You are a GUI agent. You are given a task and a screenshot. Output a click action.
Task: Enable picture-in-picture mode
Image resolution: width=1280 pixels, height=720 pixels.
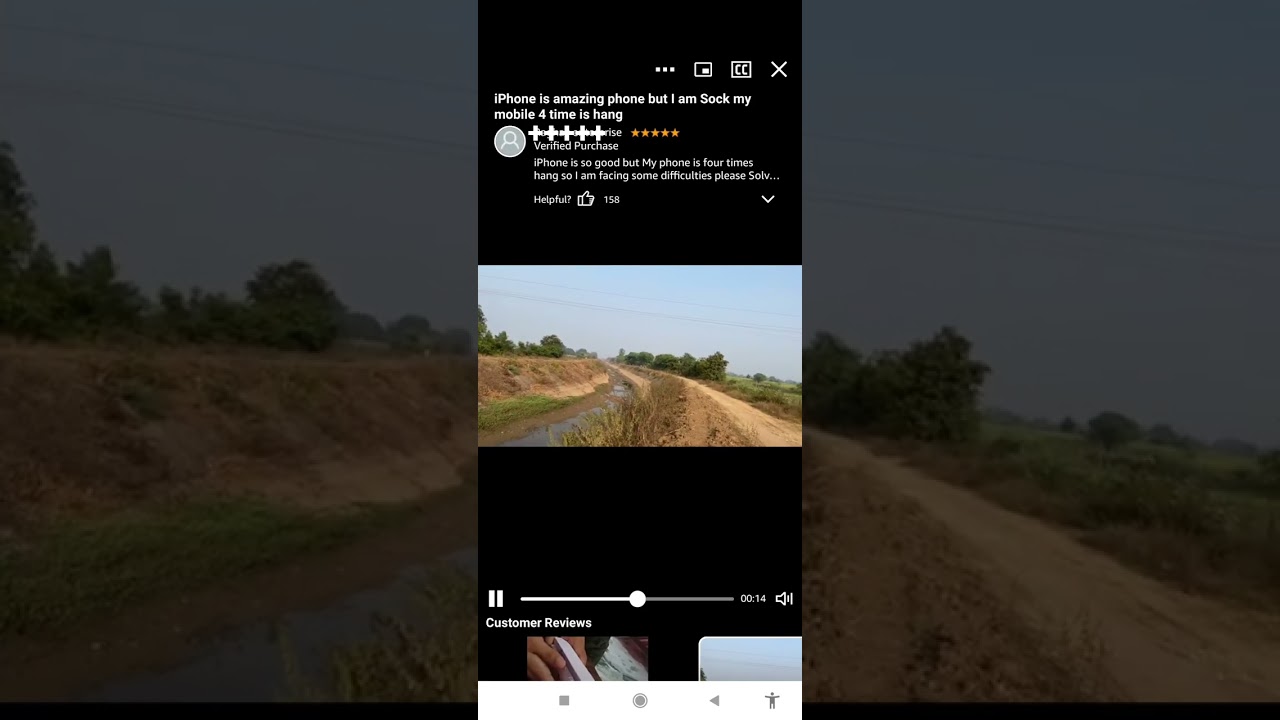703,69
